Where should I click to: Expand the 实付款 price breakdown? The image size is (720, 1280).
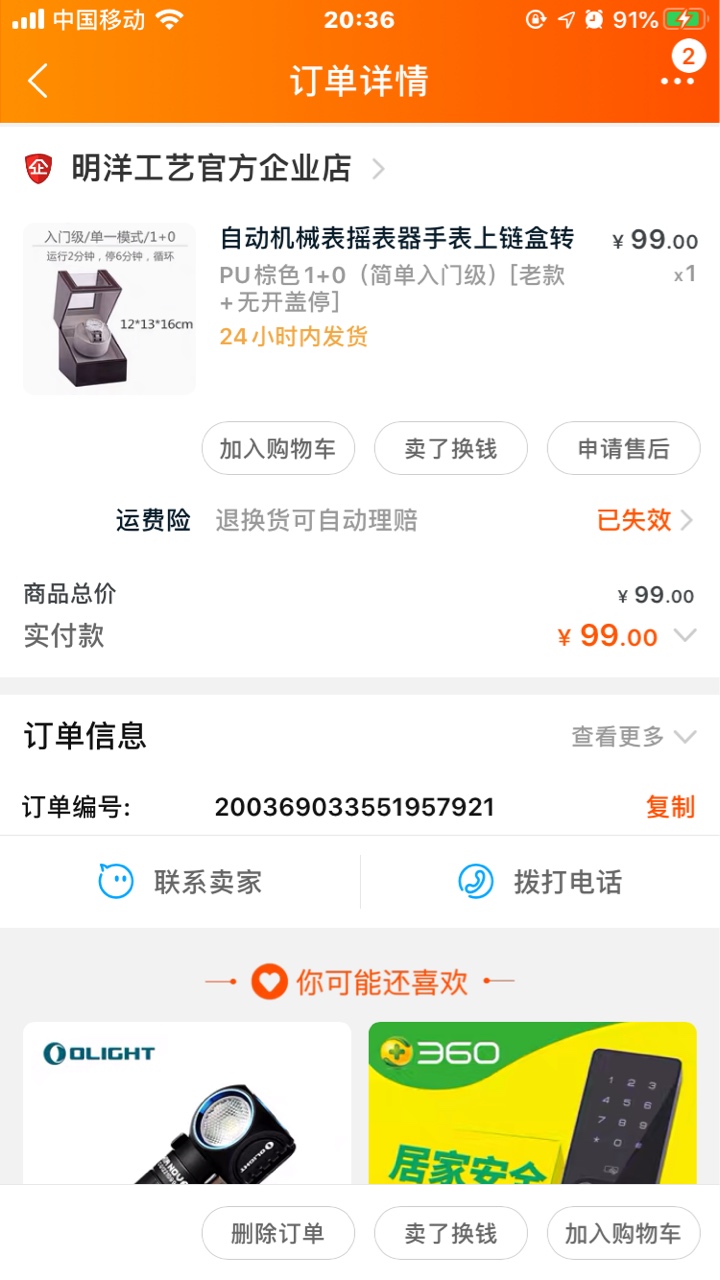tap(685, 636)
